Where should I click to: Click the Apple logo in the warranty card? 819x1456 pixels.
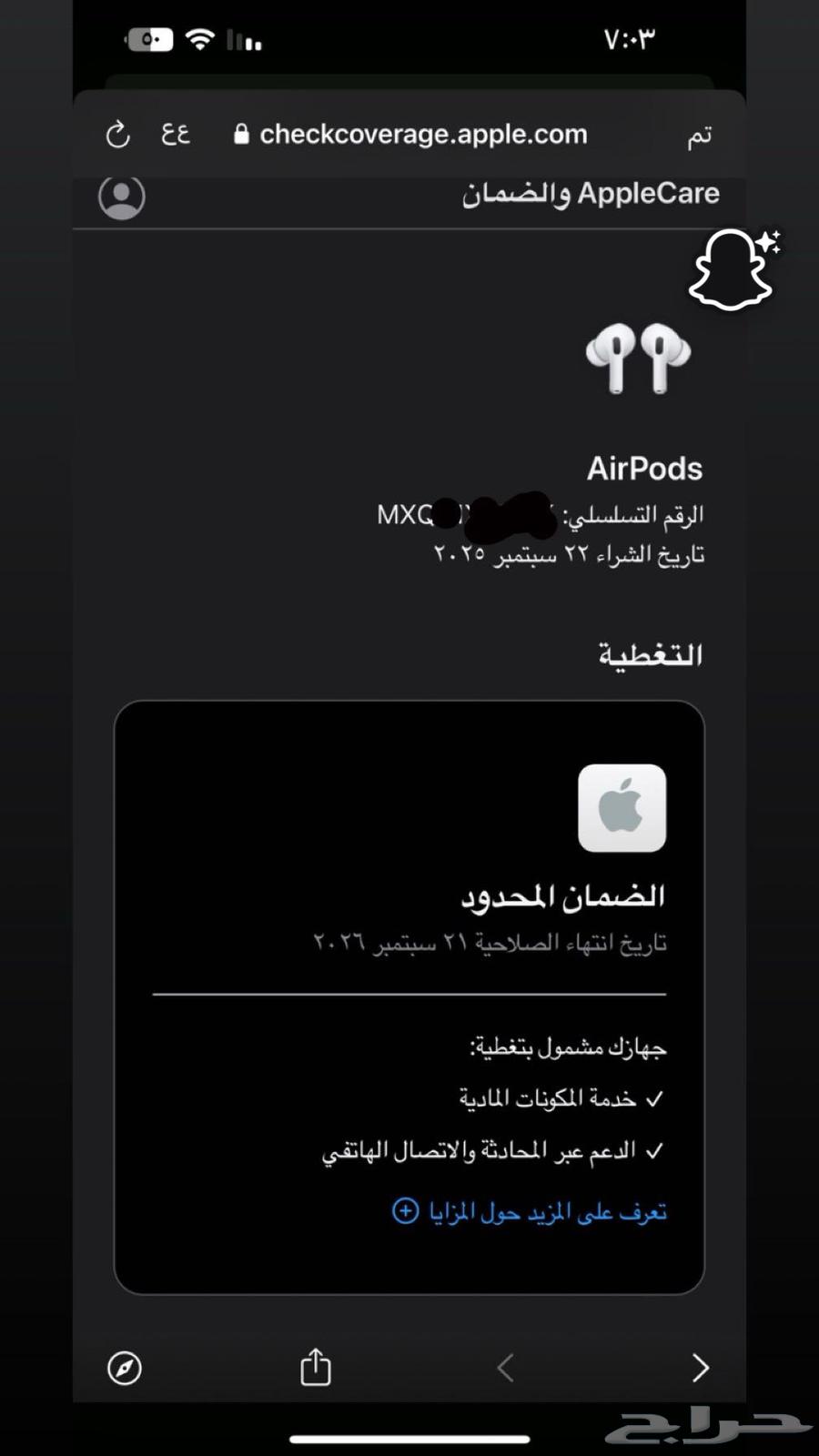pos(622,806)
